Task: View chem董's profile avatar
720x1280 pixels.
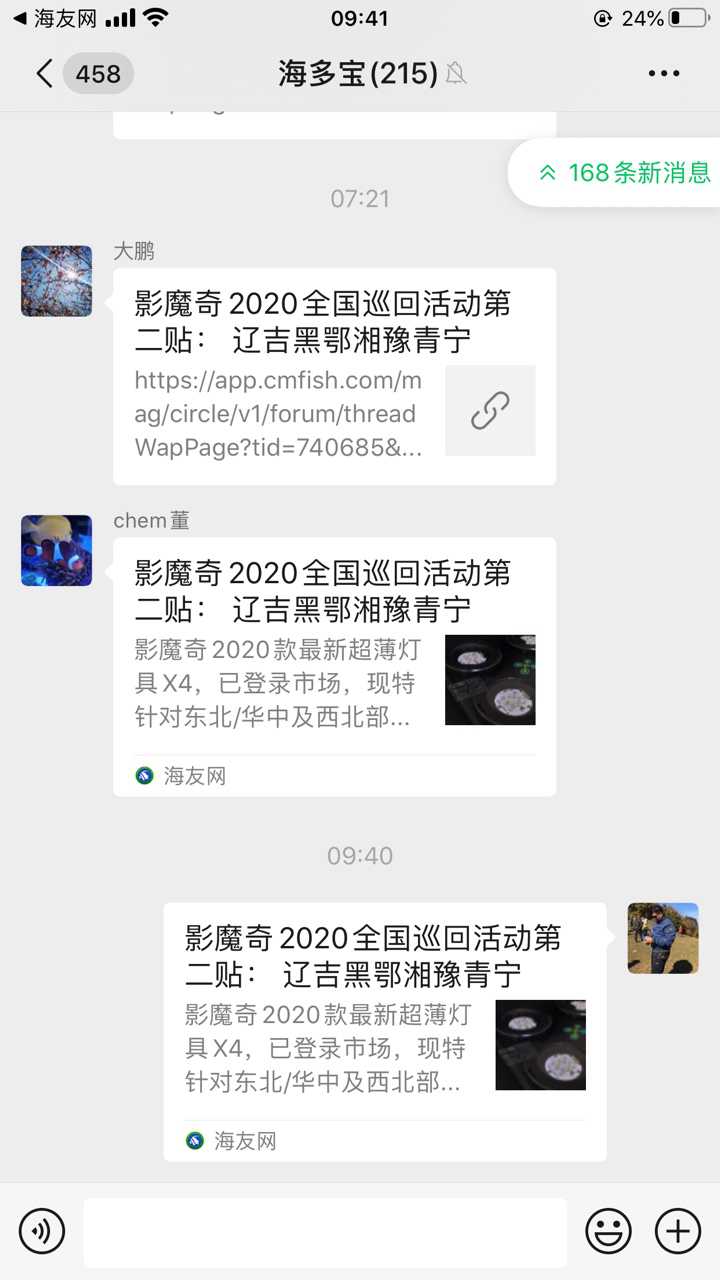Action: click(57, 551)
